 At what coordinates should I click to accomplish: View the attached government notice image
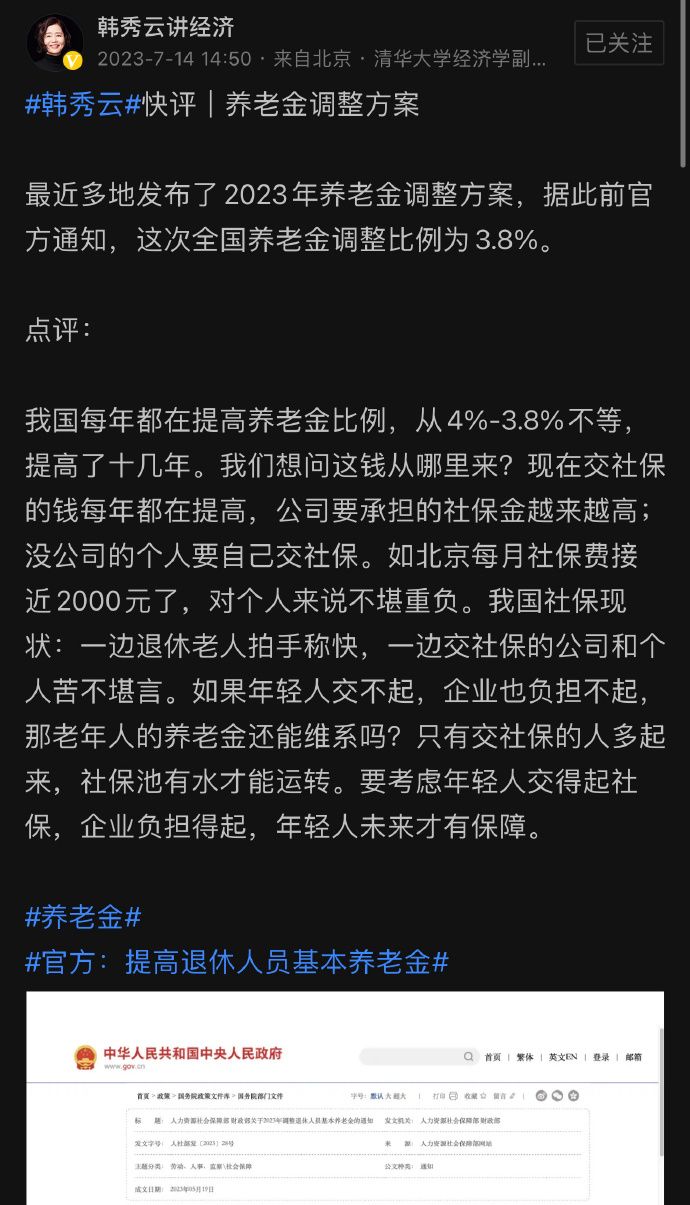pyautogui.click(x=345, y=1098)
